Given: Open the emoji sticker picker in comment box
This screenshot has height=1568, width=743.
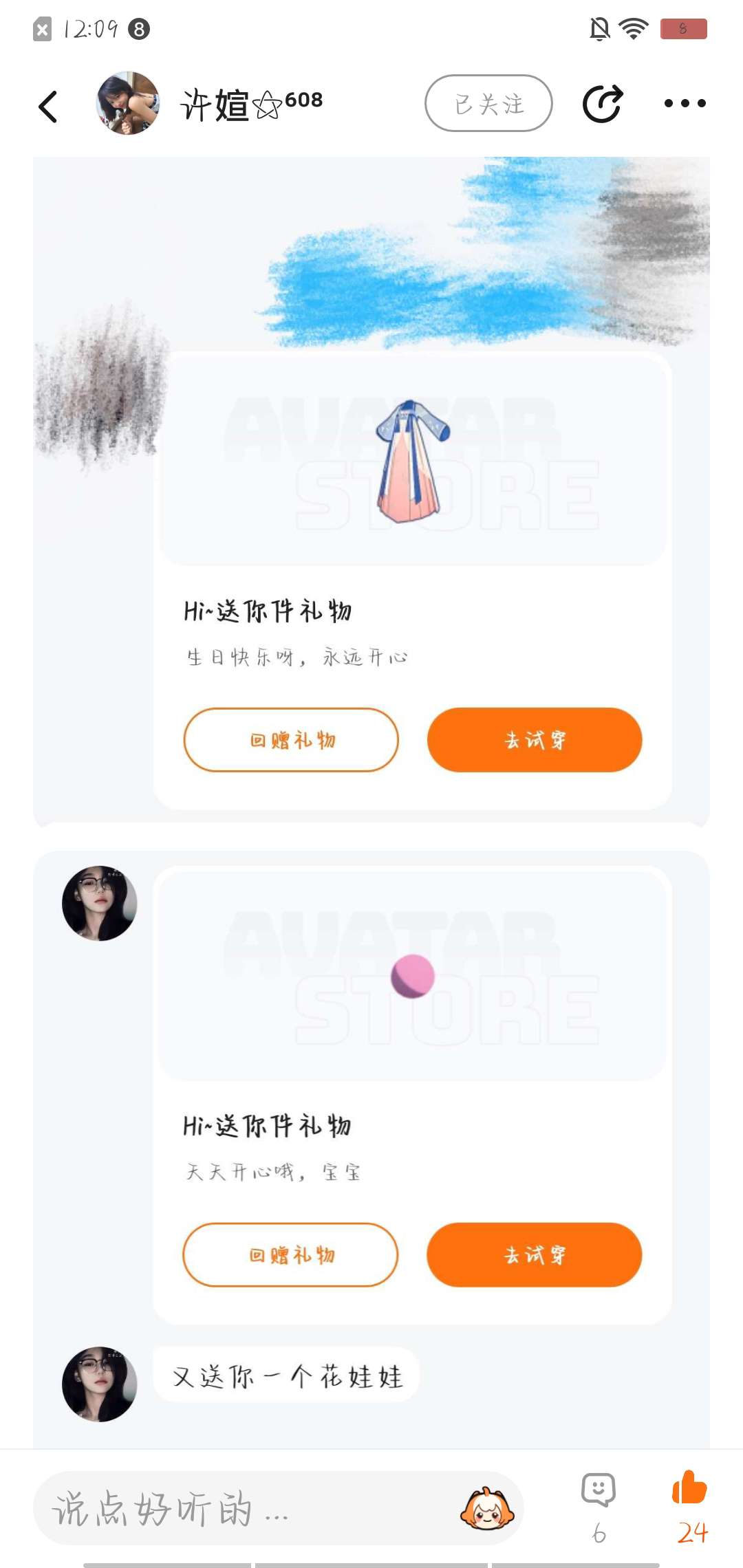Looking at the screenshot, I should pos(487,1509).
